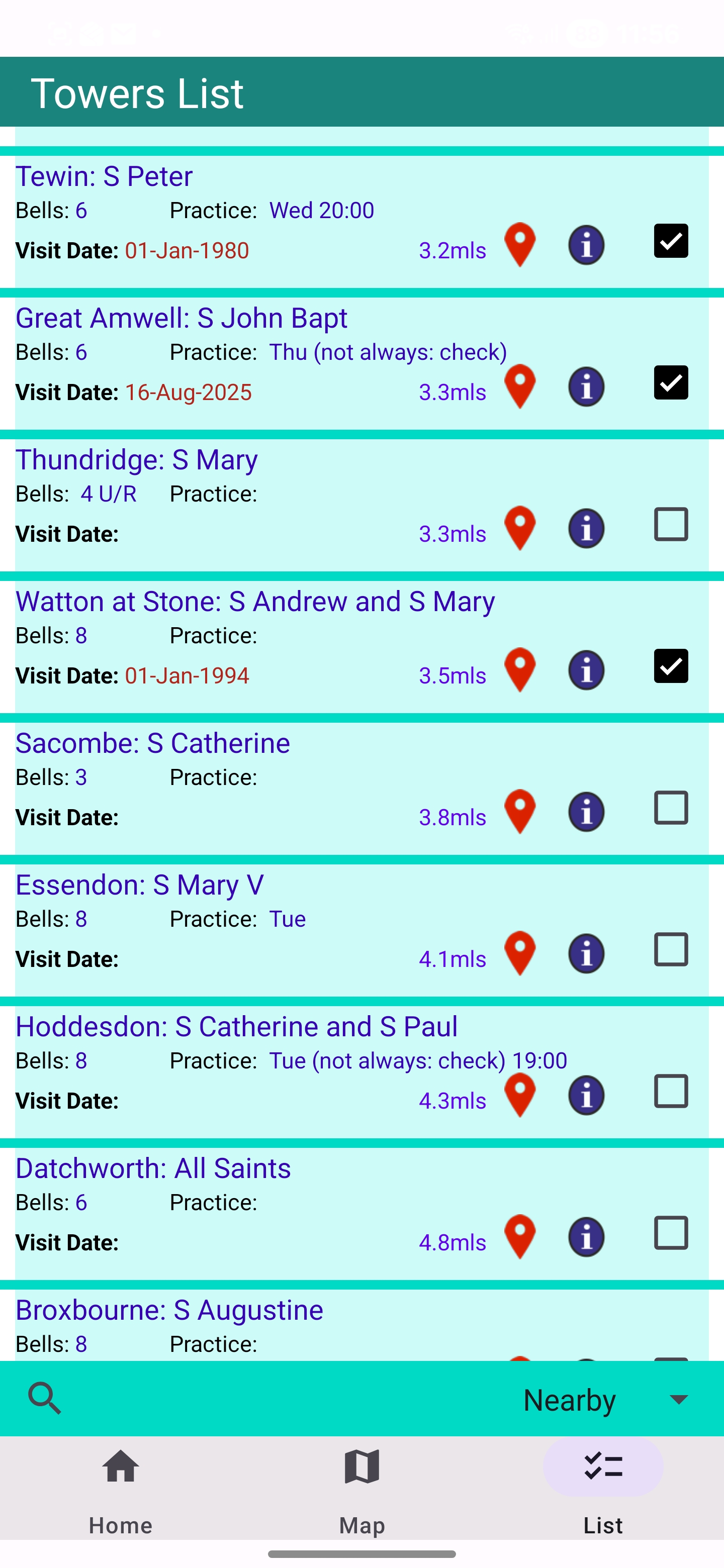View info for Thundridge: S Mary
The image size is (724, 1568).
[586, 528]
